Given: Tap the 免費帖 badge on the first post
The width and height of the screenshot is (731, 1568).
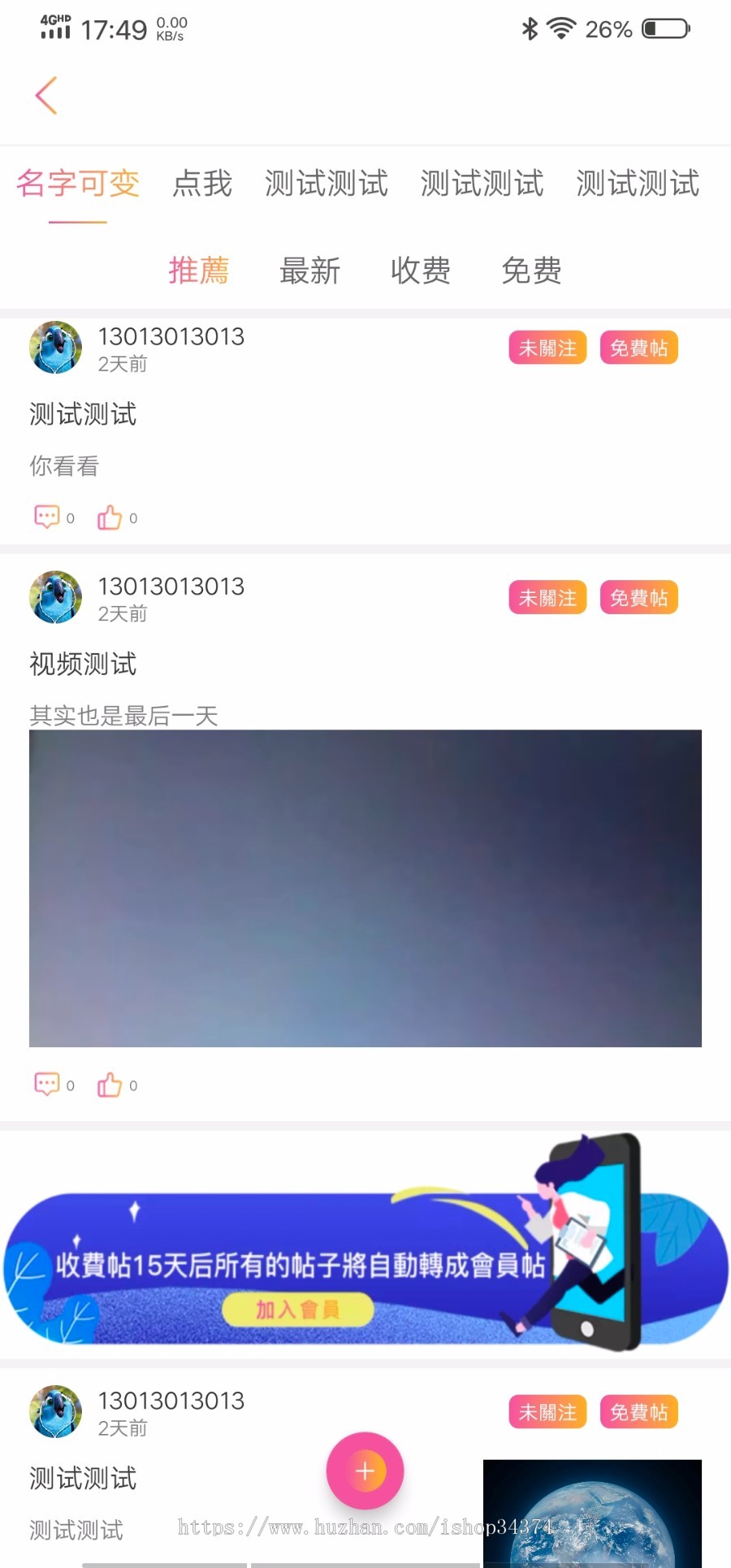Looking at the screenshot, I should coord(638,347).
